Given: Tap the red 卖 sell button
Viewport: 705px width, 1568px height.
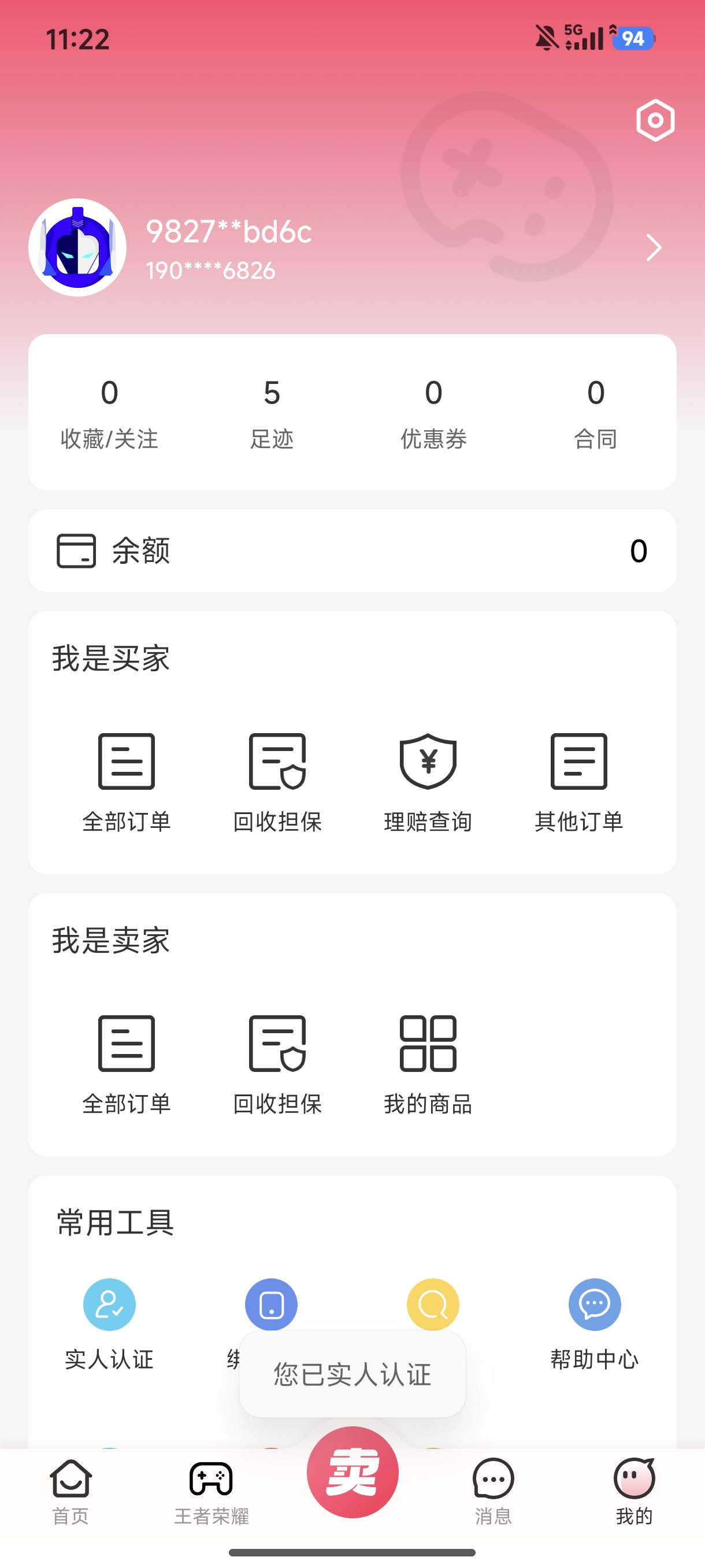Looking at the screenshot, I should coord(352,1472).
